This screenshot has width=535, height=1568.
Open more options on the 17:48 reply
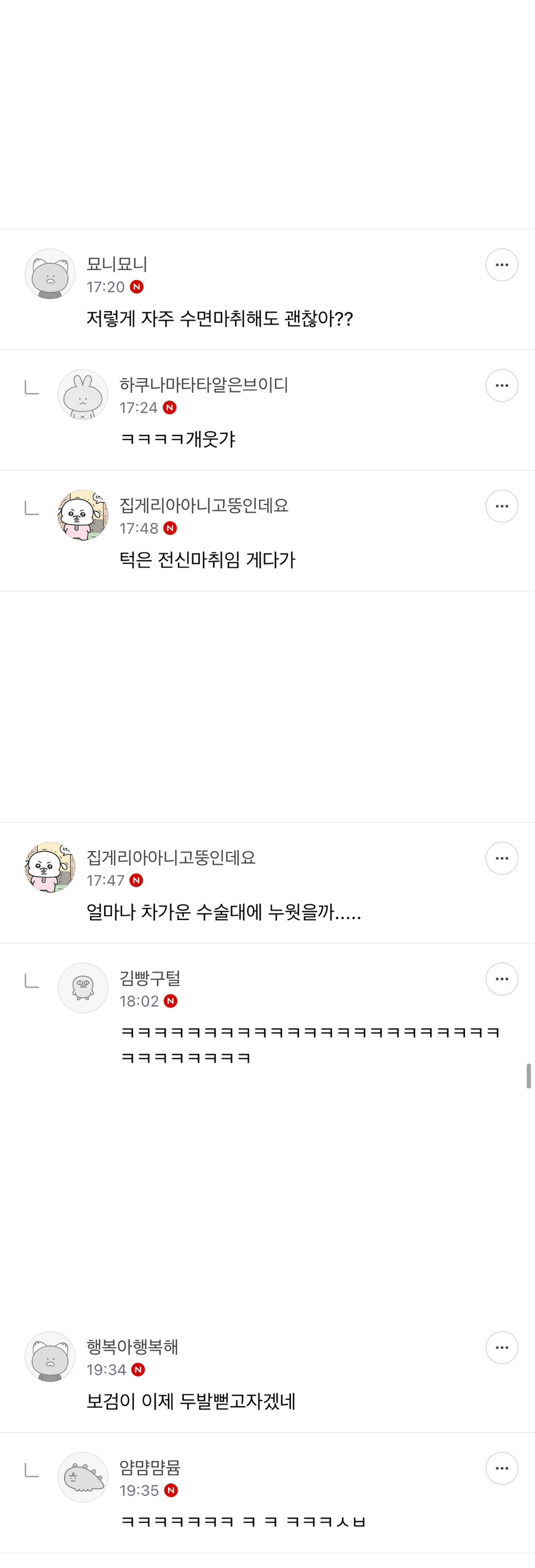[502, 506]
